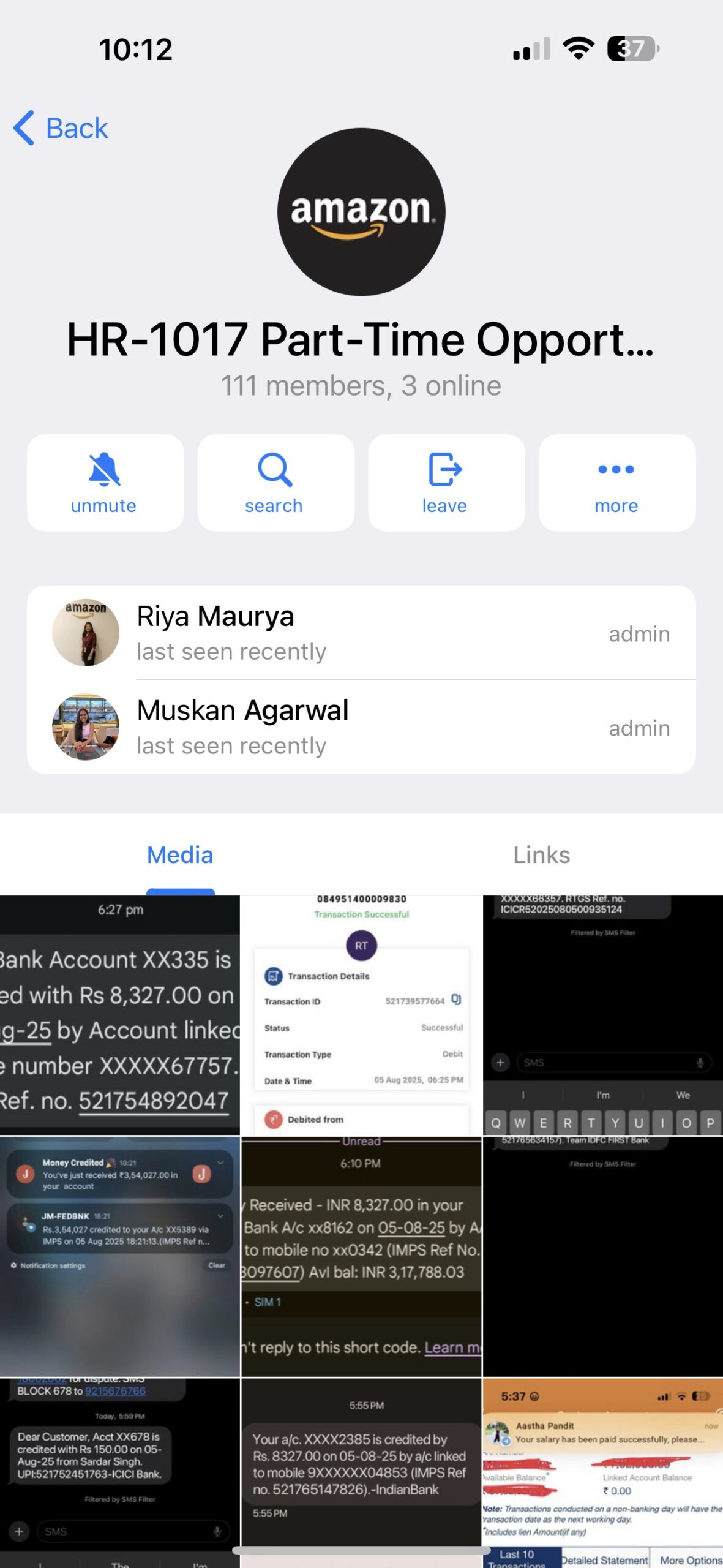Open the Team IDFC FIRST Bank image
The width and height of the screenshot is (723, 1568).
603,1256
